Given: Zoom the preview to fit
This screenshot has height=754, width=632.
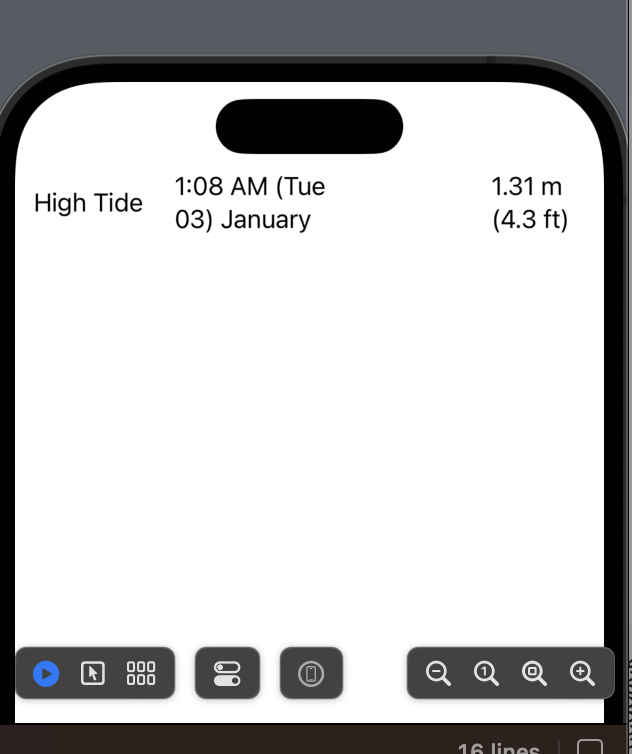Looking at the screenshot, I should pos(534,673).
